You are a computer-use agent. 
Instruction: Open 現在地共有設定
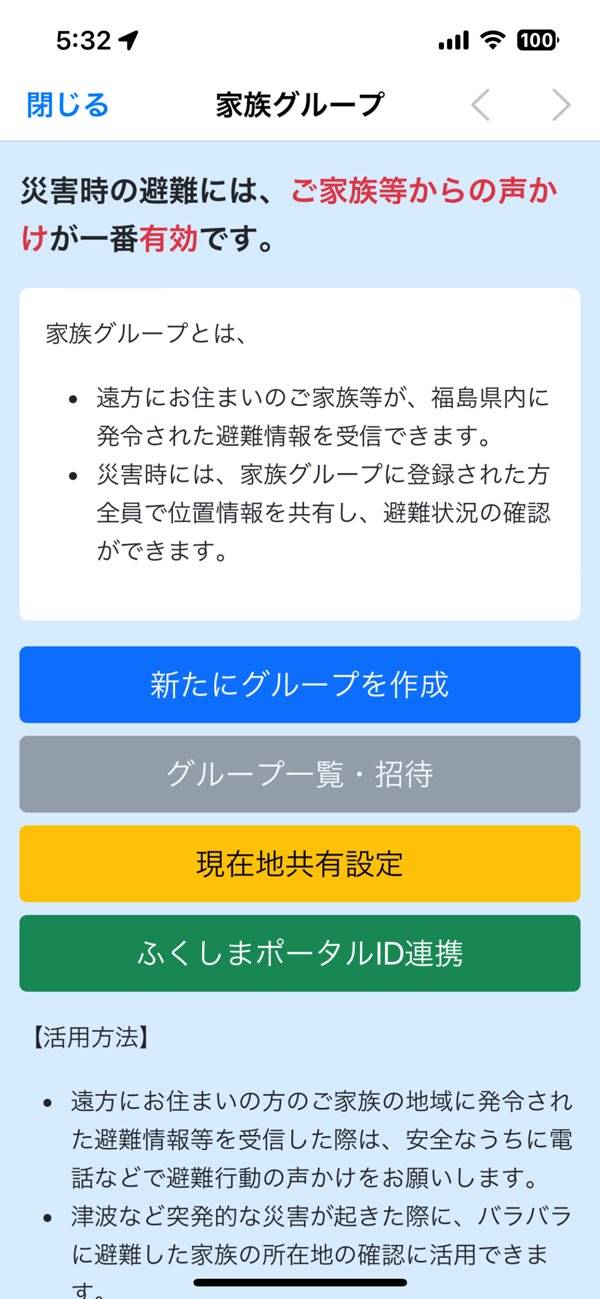click(x=300, y=863)
